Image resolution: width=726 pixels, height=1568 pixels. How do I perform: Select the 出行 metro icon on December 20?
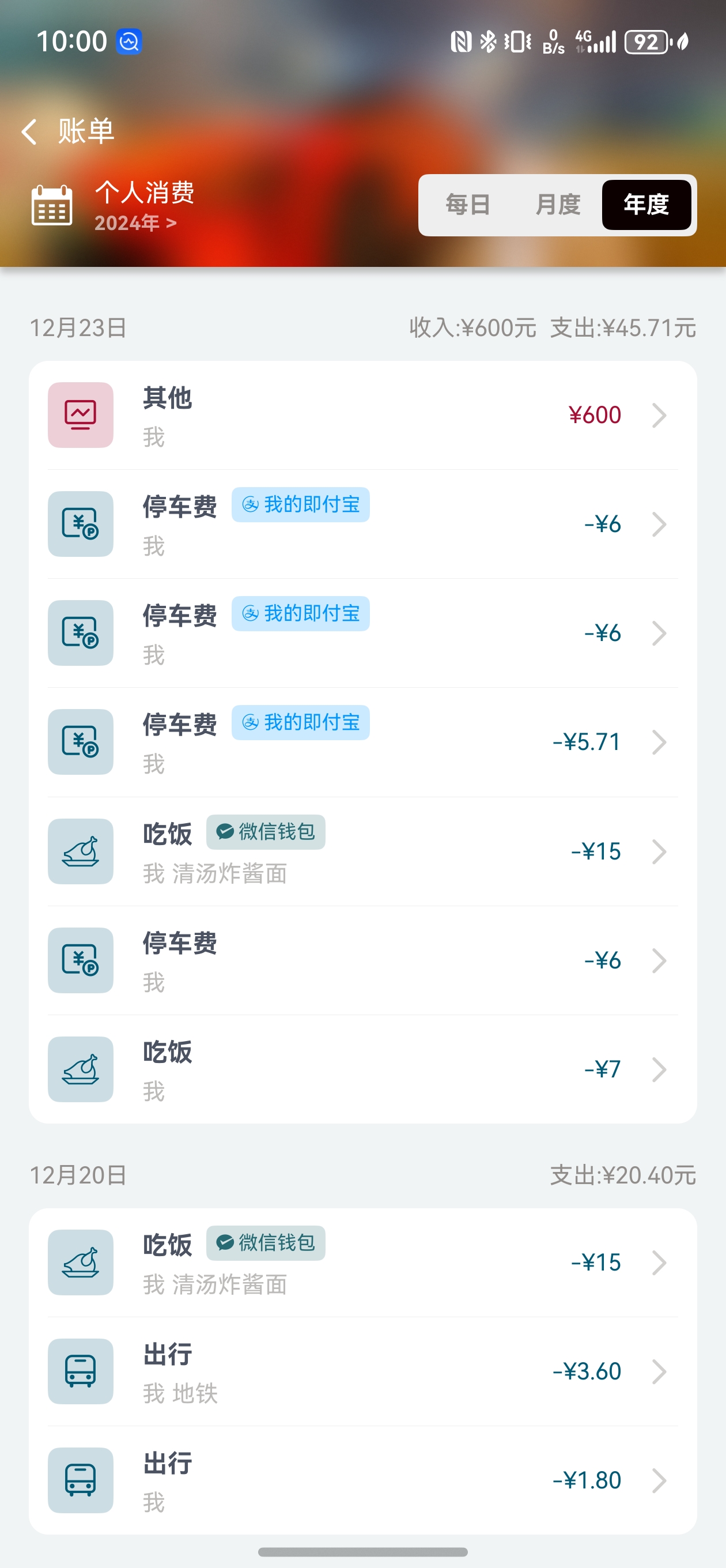coord(80,1372)
